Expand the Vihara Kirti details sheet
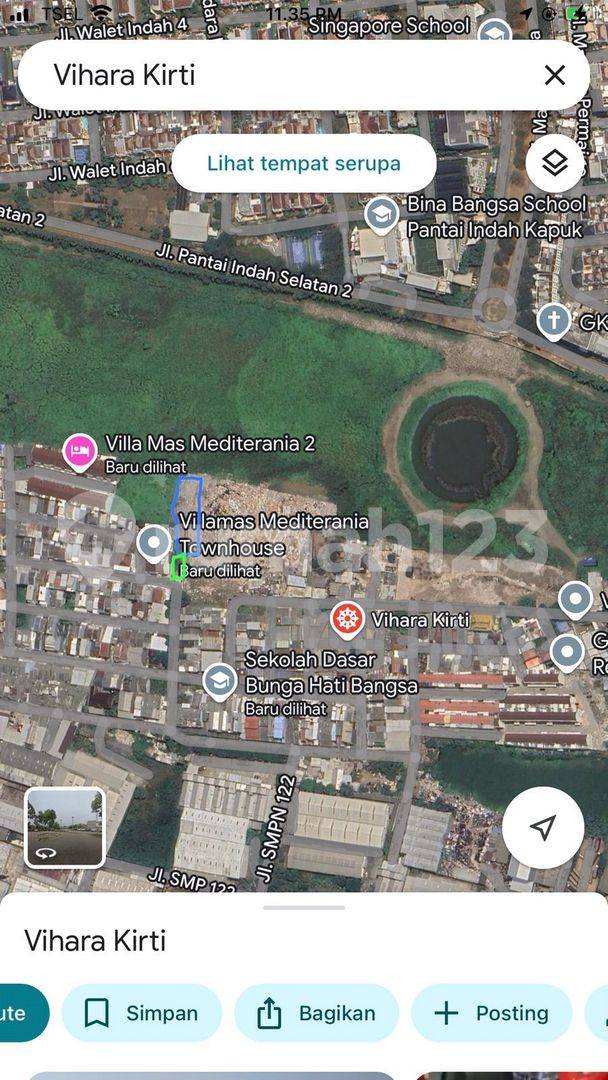Viewport: 608px width, 1080px height. point(304,908)
